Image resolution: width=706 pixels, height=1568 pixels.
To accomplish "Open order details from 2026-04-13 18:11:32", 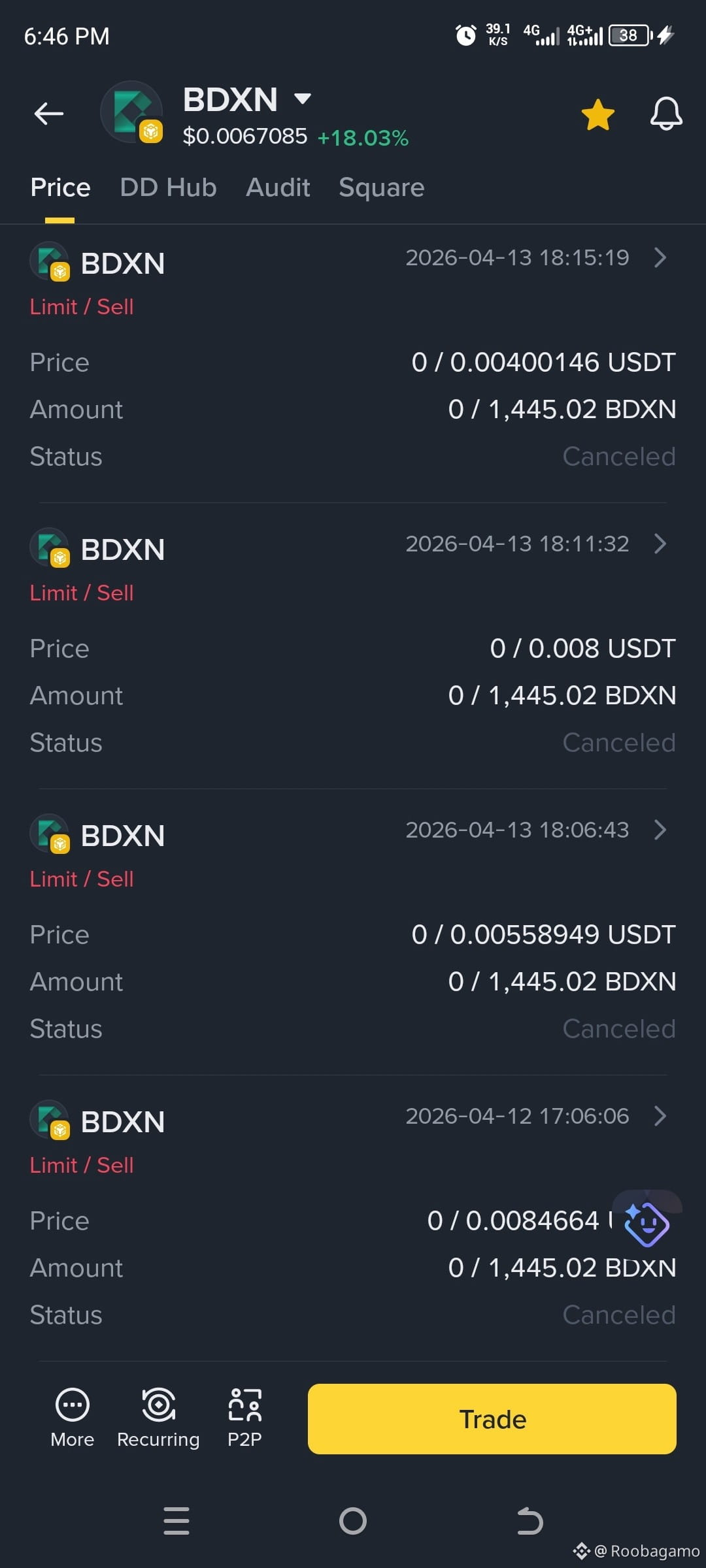I will [x=660, y=544].
